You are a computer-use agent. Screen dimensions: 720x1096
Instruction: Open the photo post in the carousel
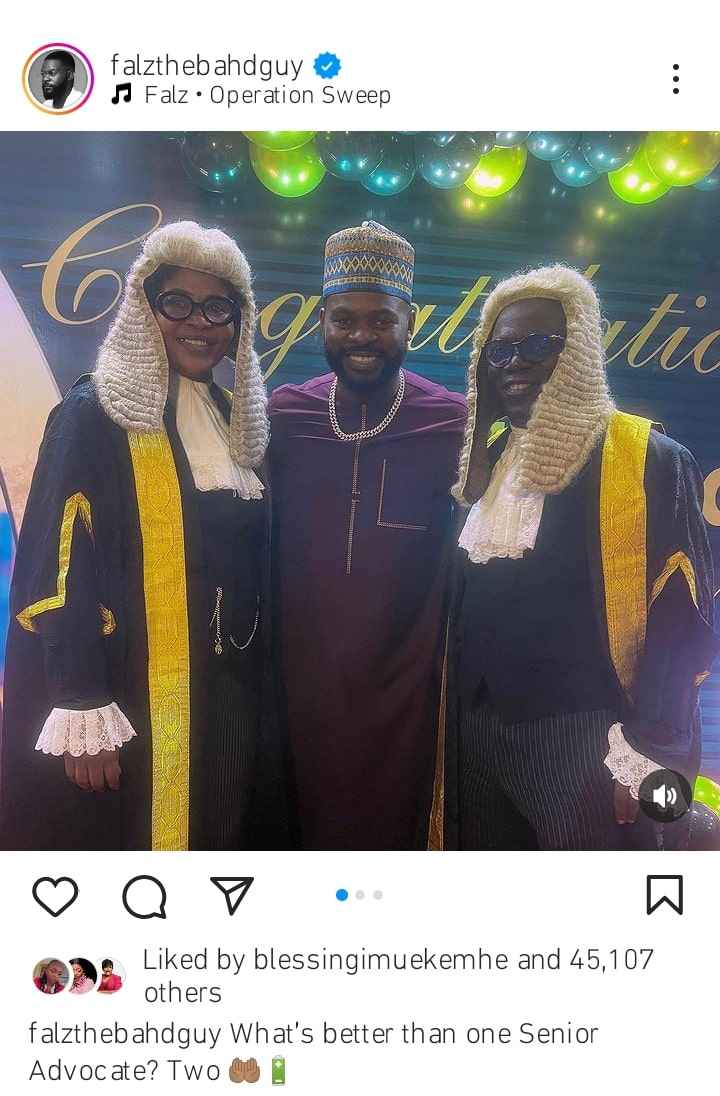[x=360, y=490]
